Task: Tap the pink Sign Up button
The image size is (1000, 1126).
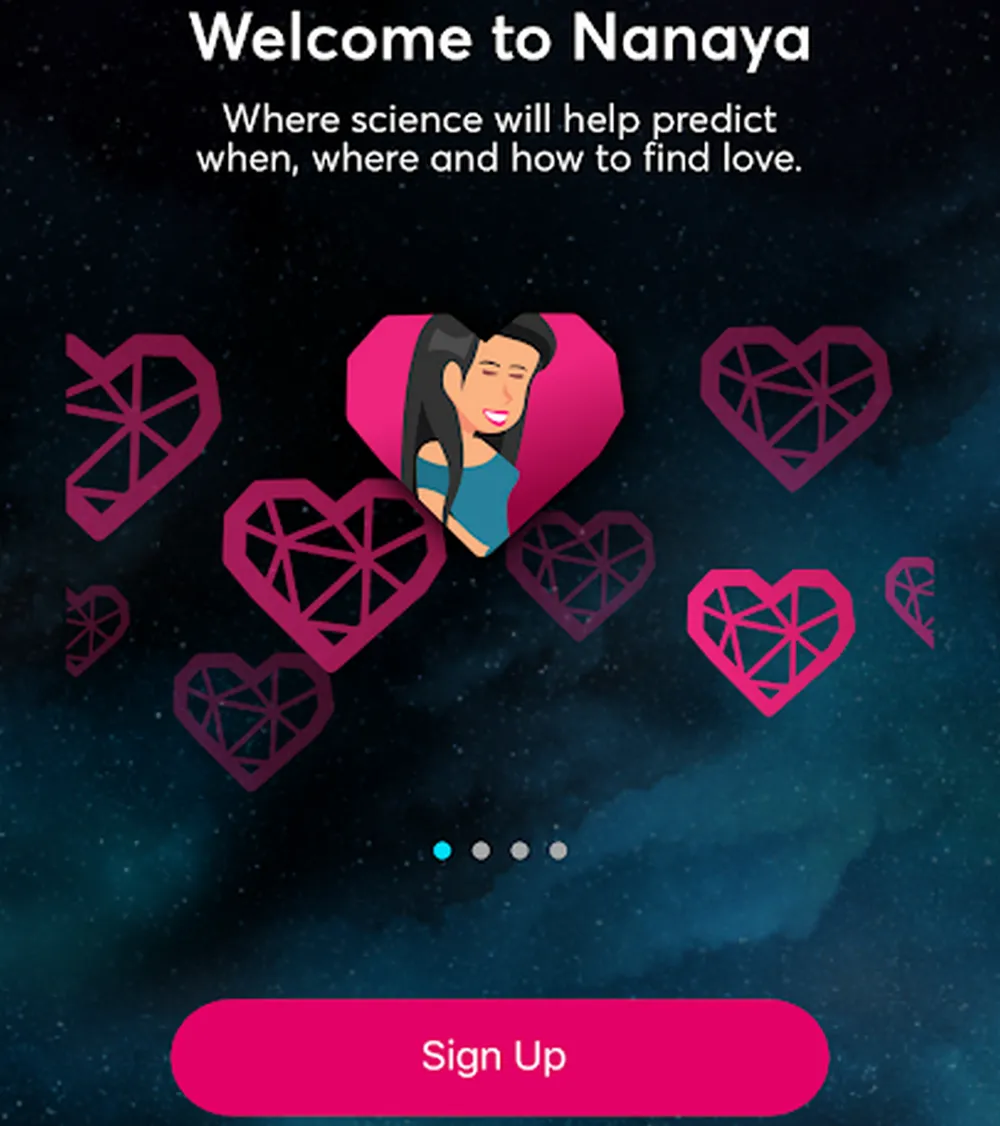Action: coord(499,1056)
